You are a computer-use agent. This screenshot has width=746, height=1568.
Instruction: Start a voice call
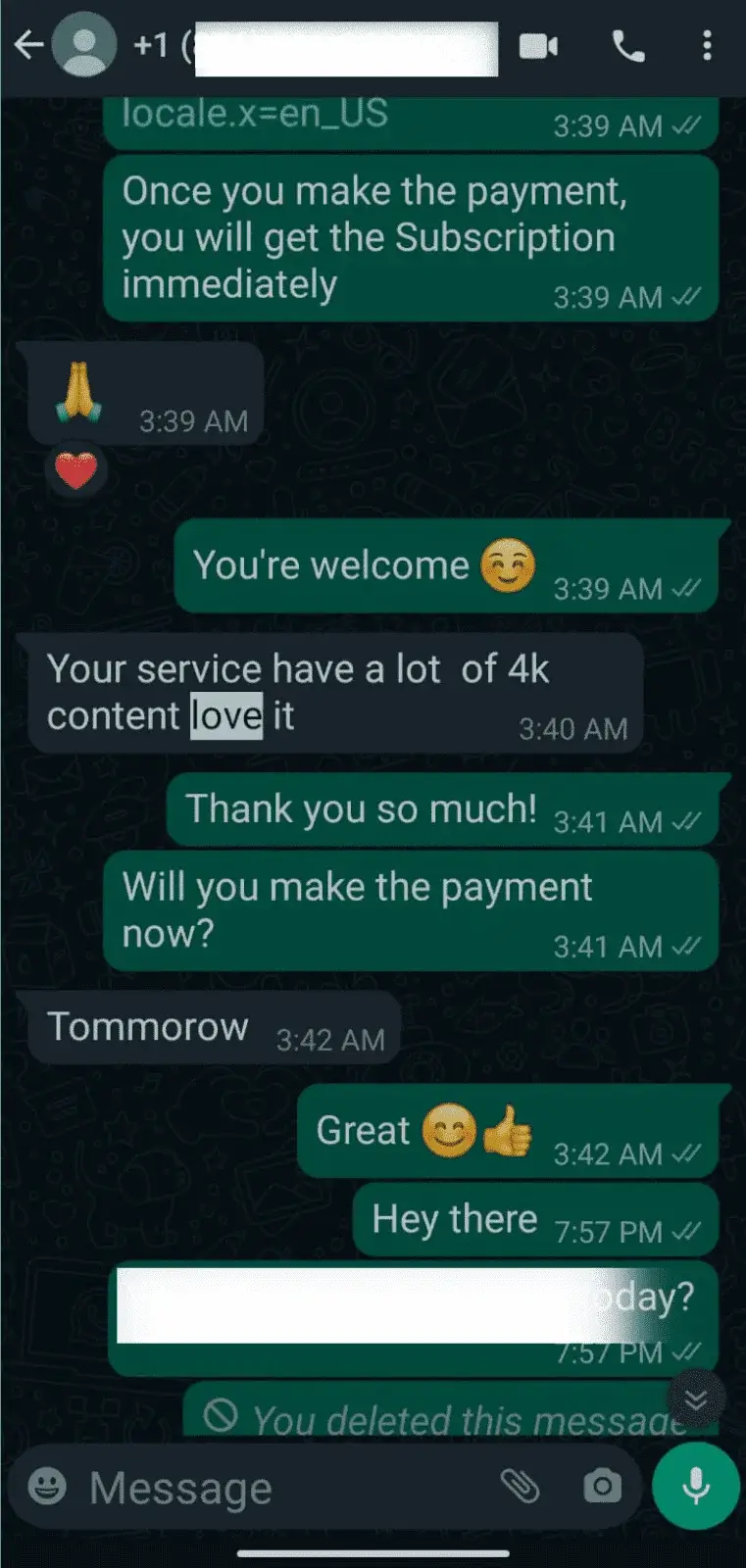(628, 46)
